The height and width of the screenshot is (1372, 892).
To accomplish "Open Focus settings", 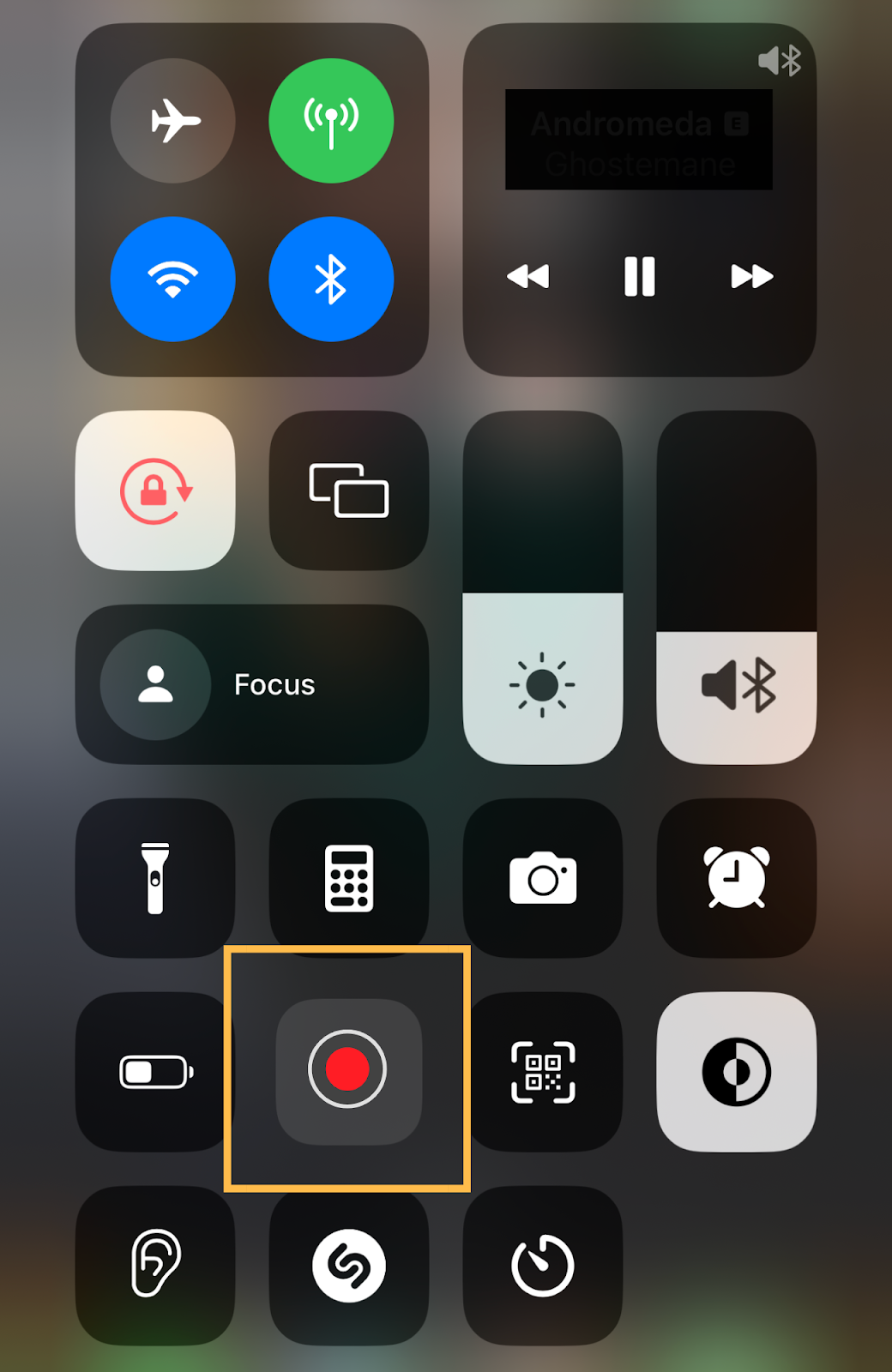I will 252,684.
